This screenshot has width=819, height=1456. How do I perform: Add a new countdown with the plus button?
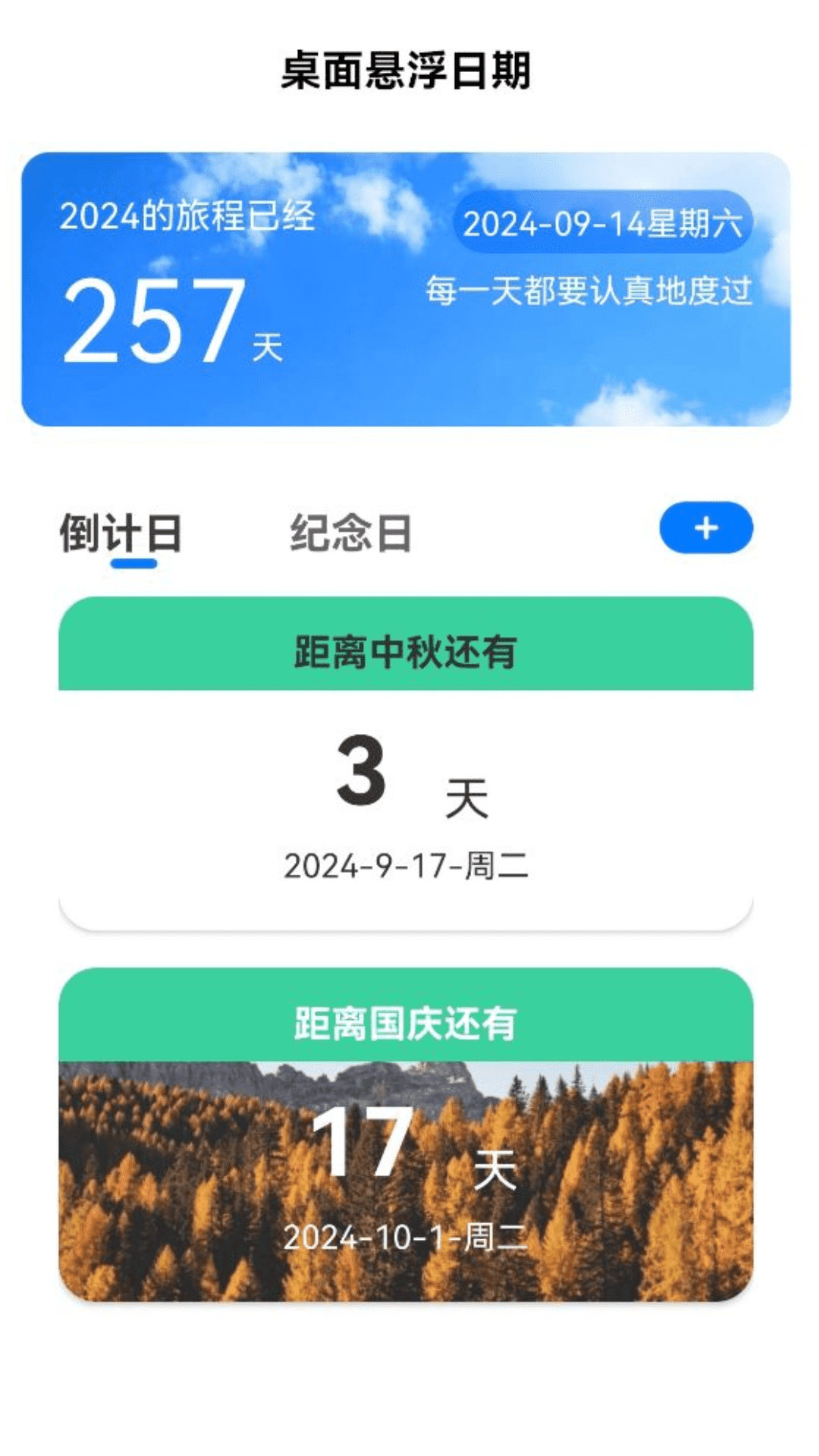706,528
